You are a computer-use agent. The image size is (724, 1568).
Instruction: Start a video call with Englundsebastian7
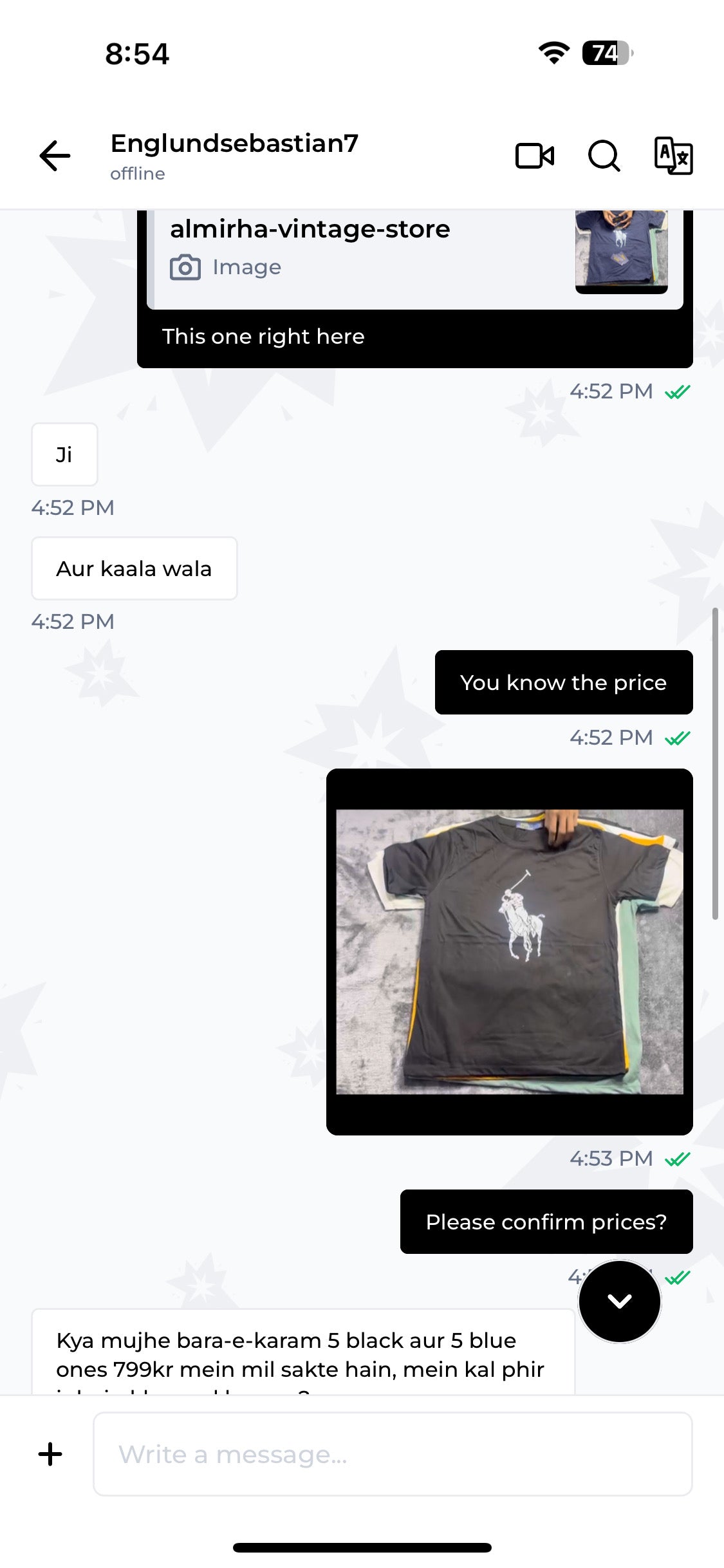(x=535, y=156)
